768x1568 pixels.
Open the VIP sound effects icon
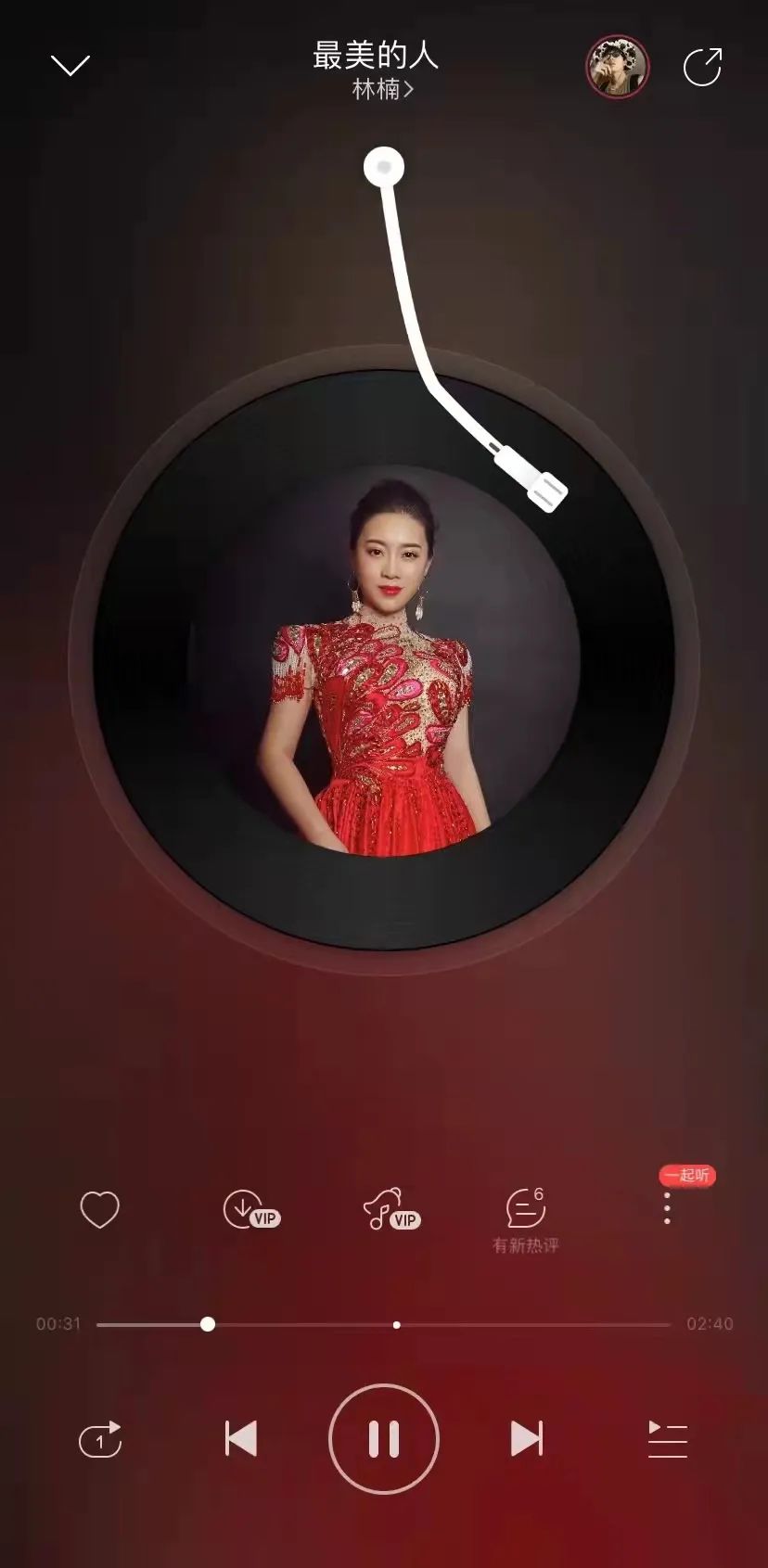coord(388,1209)
